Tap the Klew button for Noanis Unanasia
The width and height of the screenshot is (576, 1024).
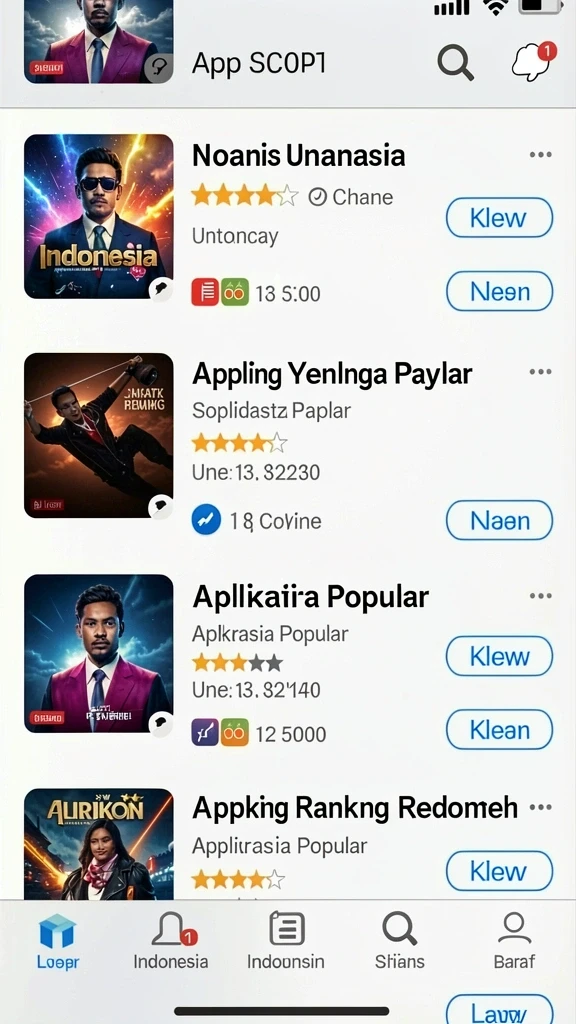[x=499, y=217]
